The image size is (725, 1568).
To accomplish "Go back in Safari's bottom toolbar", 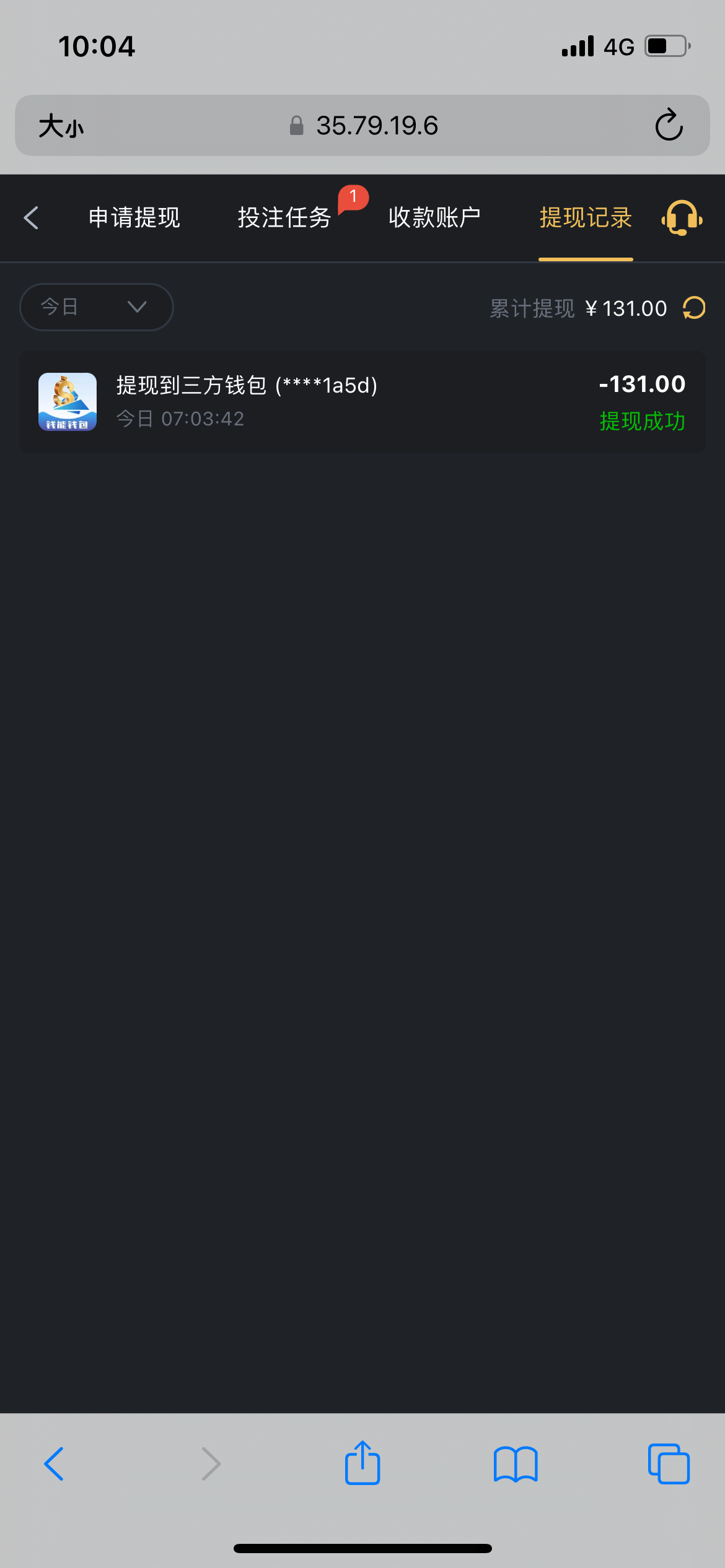I will point(54,1464).
